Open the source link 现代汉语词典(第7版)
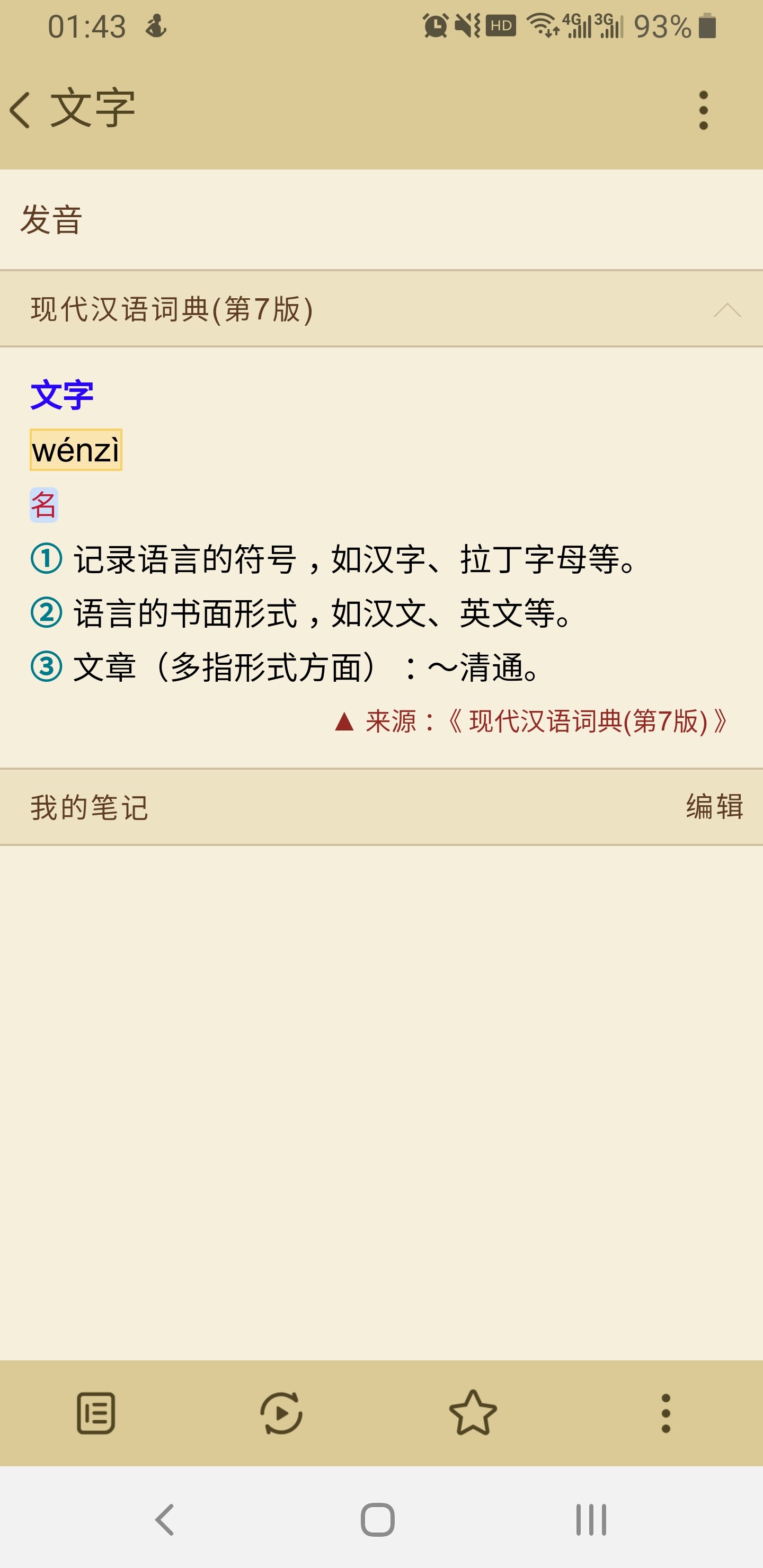 588,722
